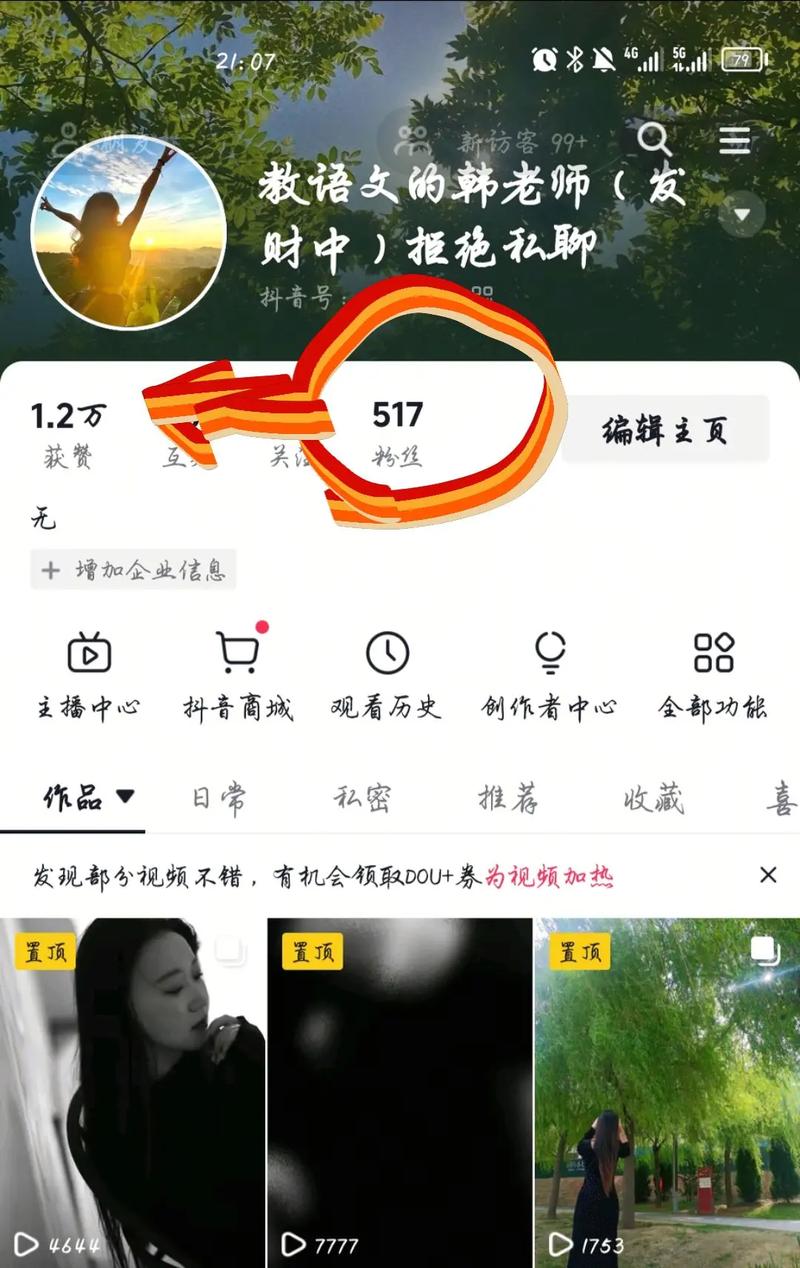The width and height of the screenshot is (800, 1268).
Task: Expand the arrow below the profile name
Action: point(742,214)
